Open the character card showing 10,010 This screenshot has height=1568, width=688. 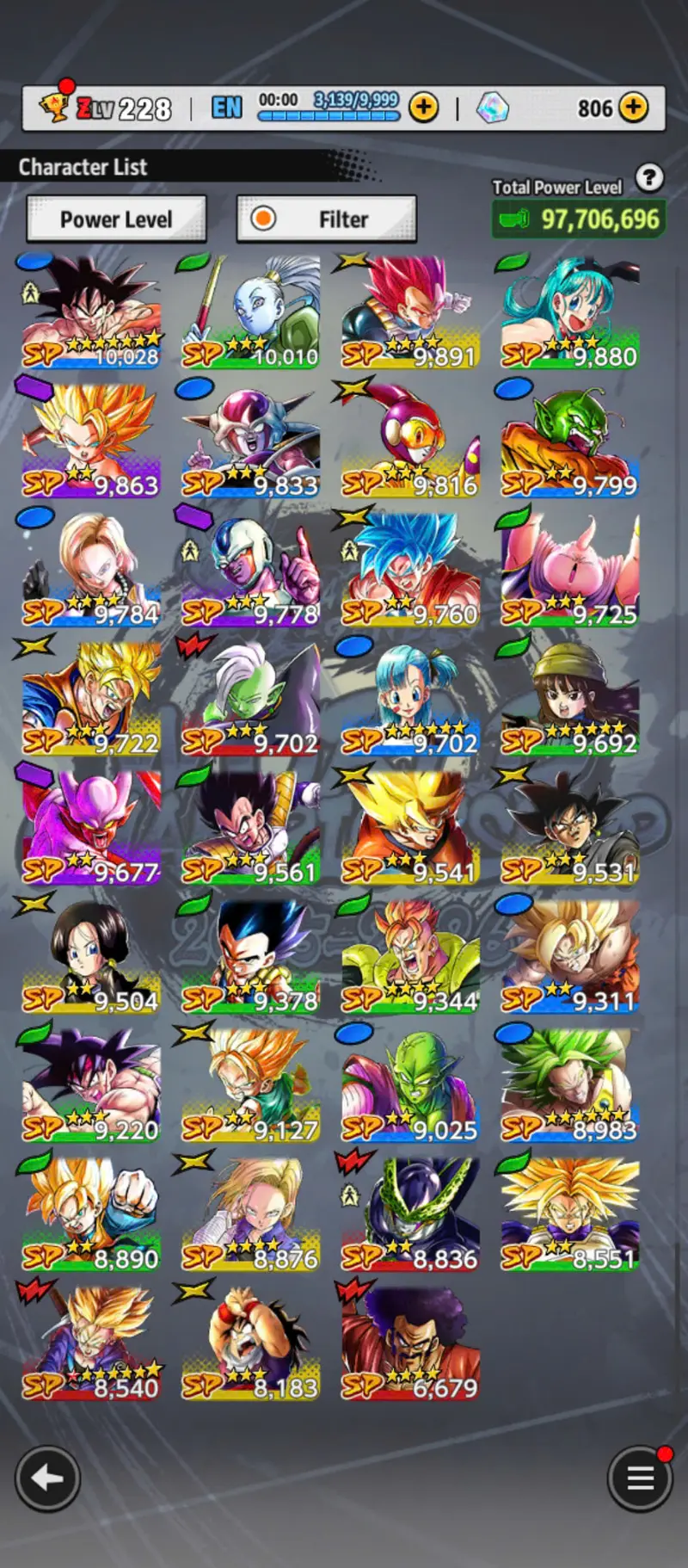click(x=250, y=312)
